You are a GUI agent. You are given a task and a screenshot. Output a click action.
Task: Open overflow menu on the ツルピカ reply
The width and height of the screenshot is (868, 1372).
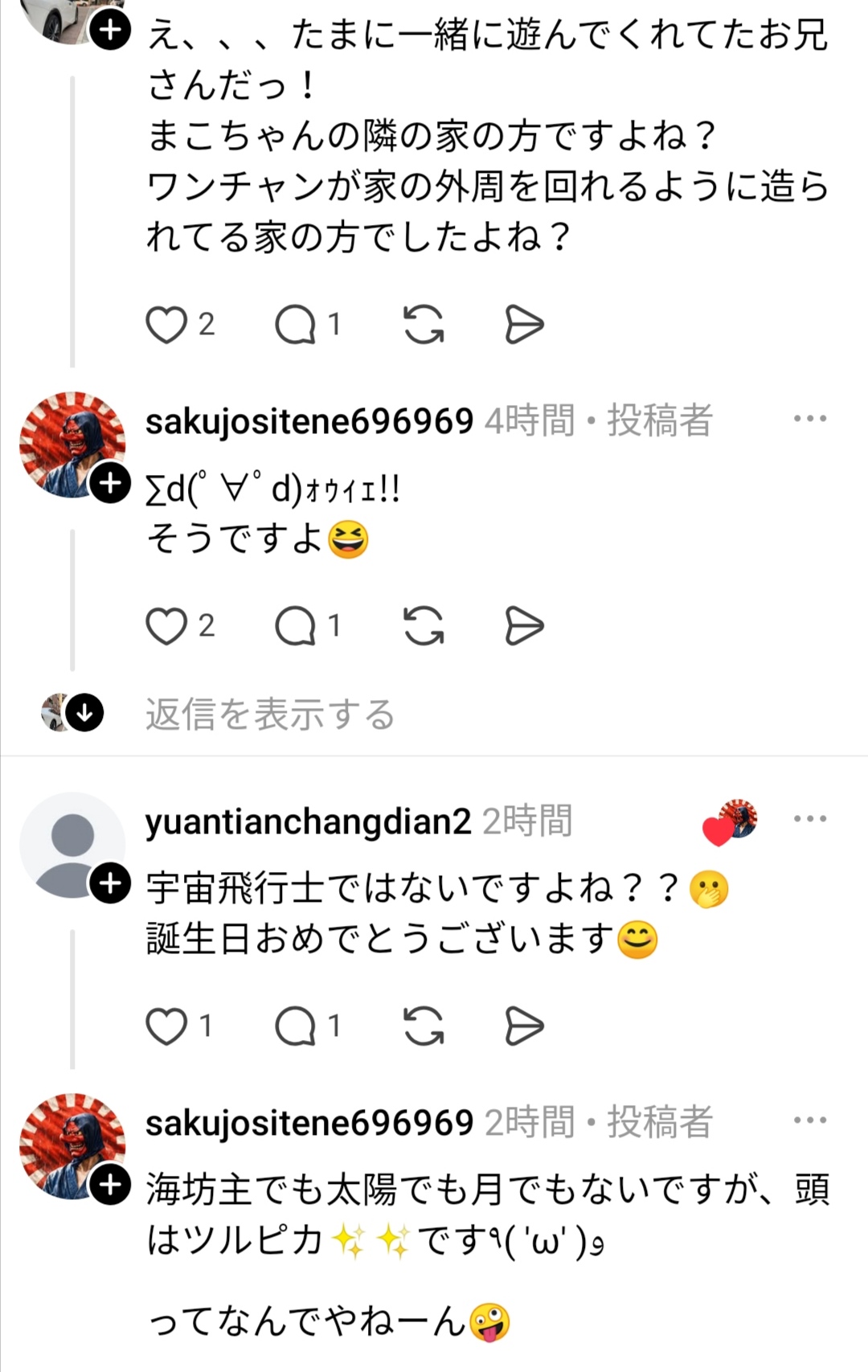click(809, 1120)
